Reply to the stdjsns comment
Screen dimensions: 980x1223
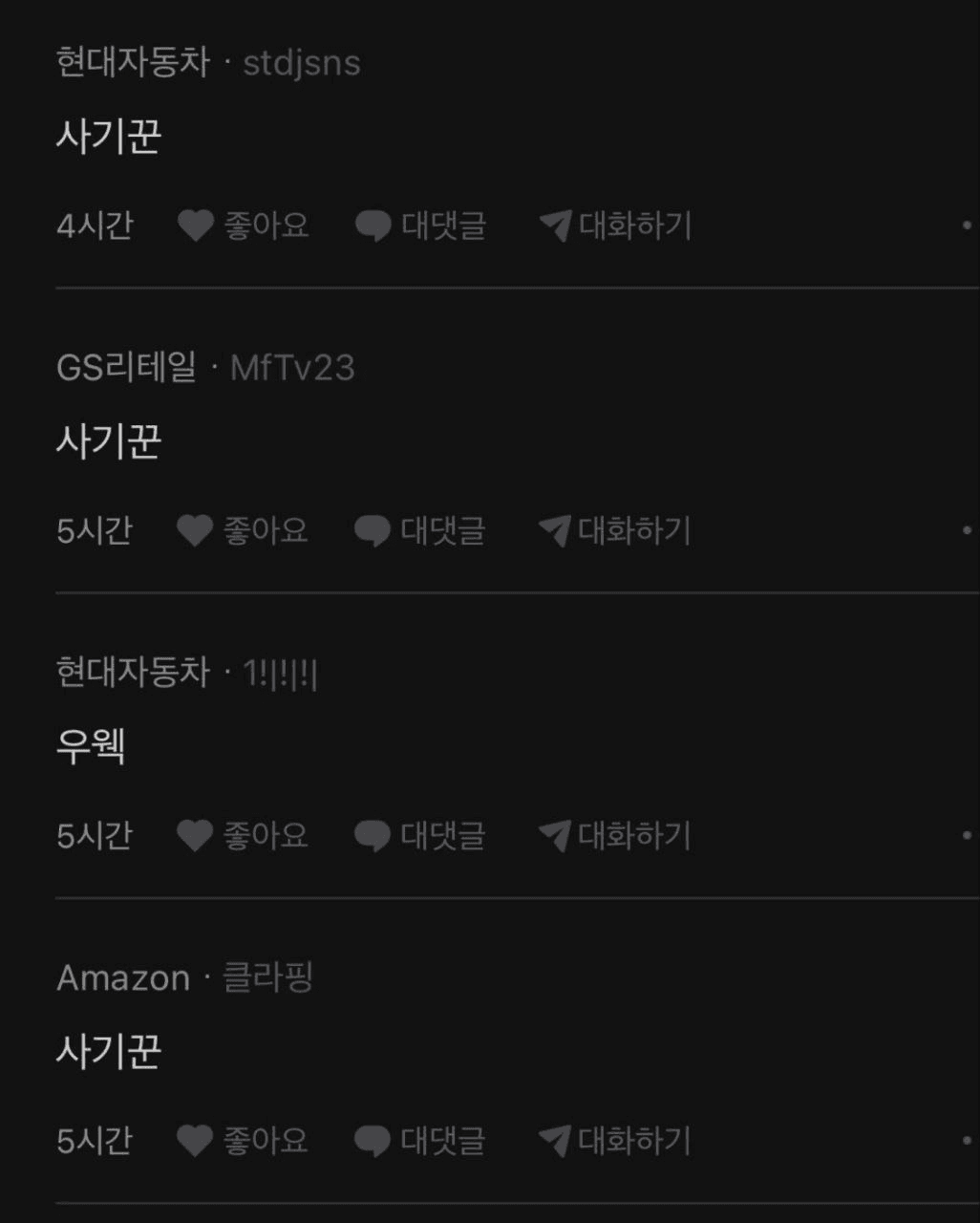[x=421, y=226]
